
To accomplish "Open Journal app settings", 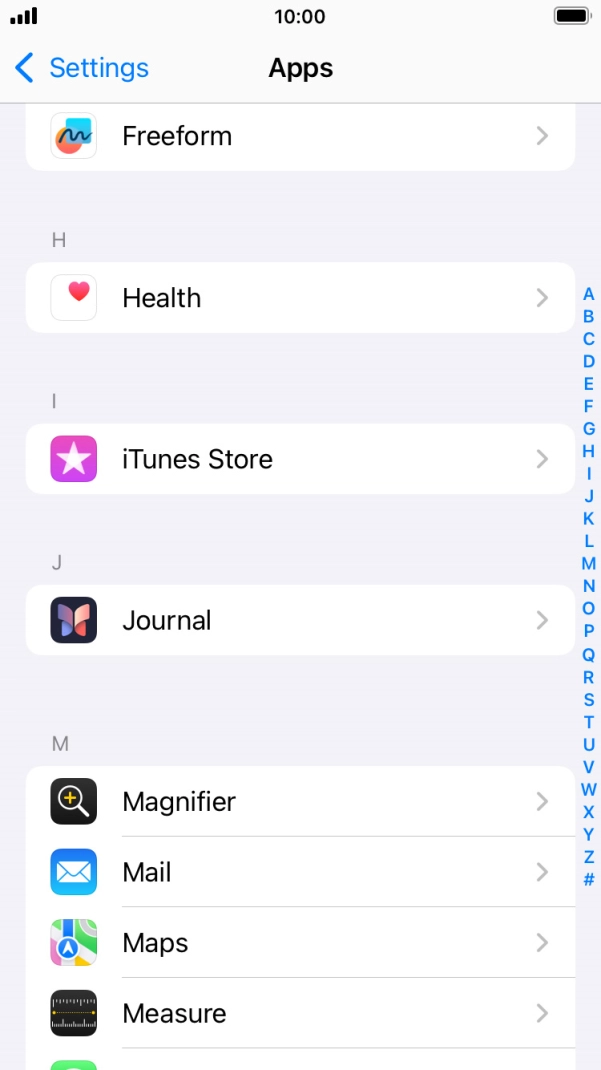I will tap(300, 620).
